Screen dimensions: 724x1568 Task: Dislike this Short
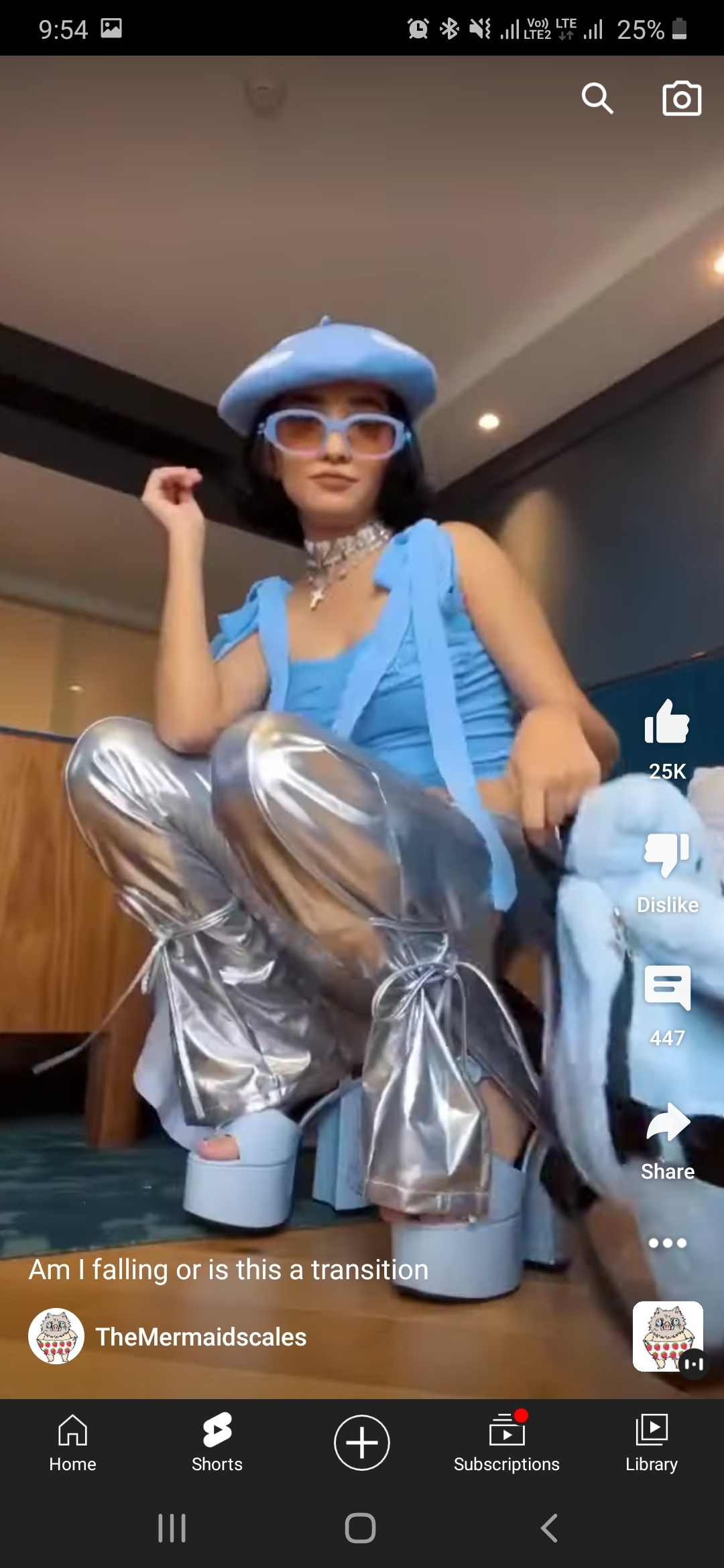click(x=667, y=856)
